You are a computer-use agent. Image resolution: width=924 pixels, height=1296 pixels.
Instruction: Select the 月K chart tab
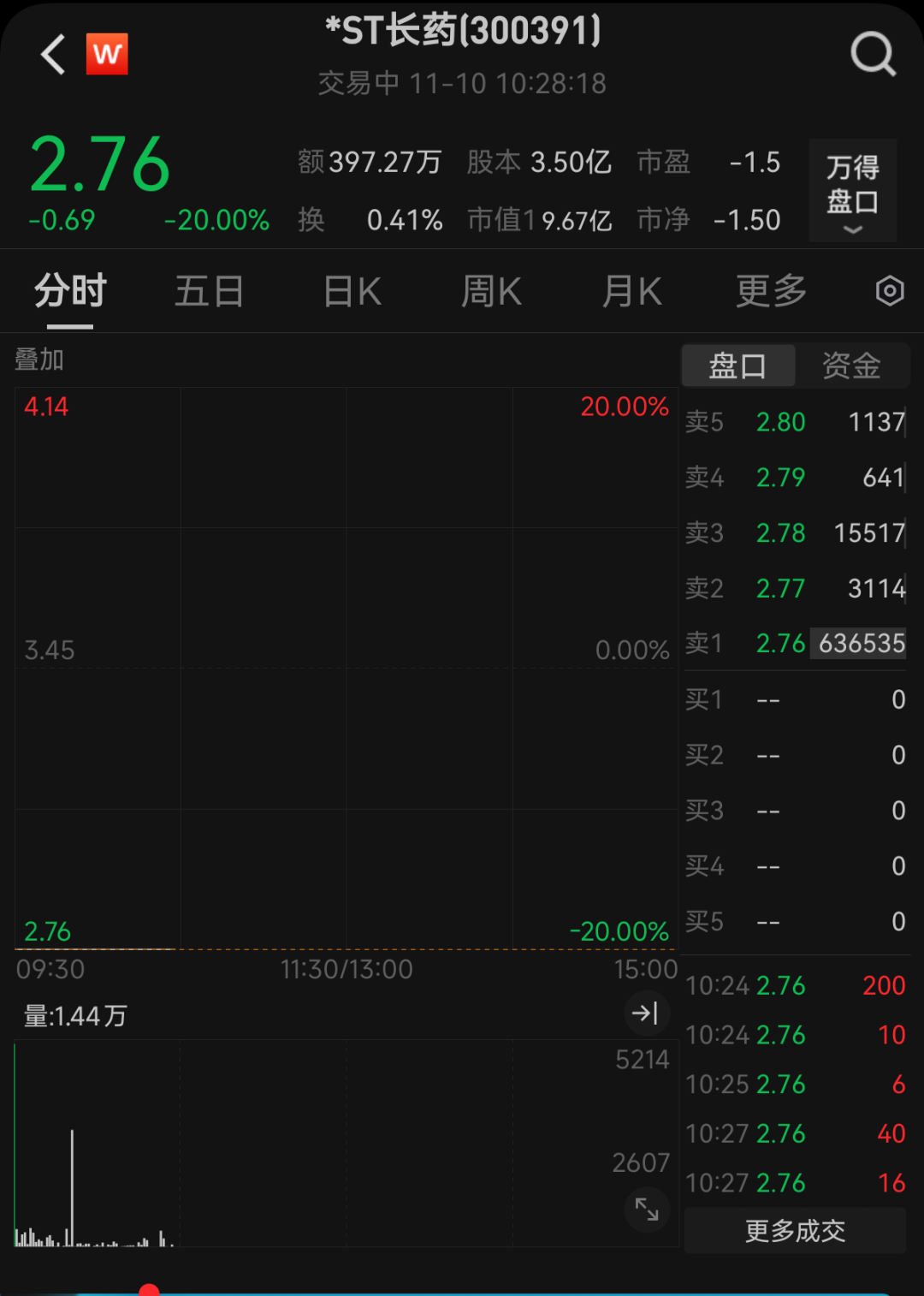pos(632,292)
